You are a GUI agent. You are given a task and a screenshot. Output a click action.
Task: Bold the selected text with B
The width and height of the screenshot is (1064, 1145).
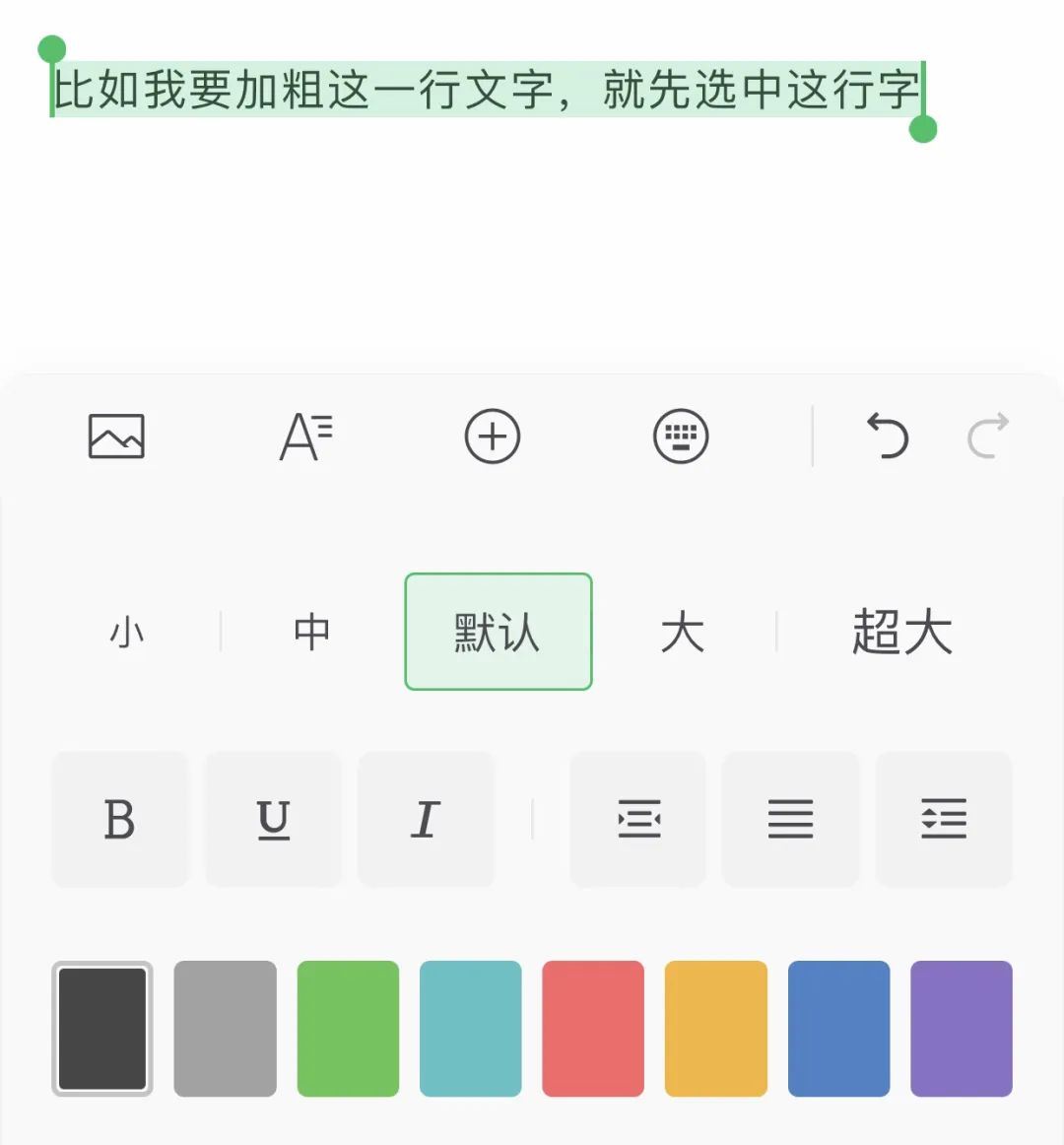click(x=119, y=819)
